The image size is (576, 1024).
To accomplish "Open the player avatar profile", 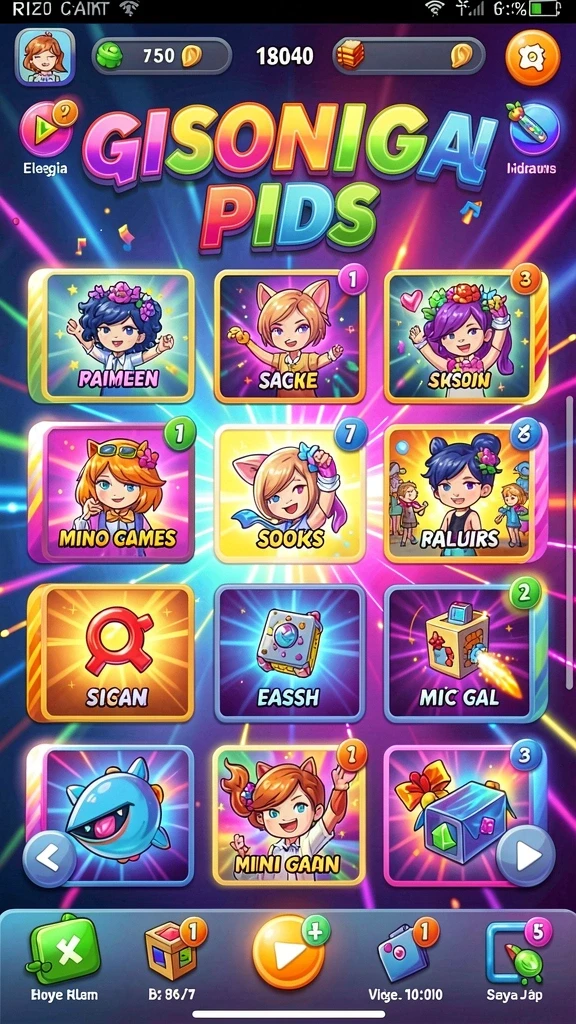I will click(45, 56).
